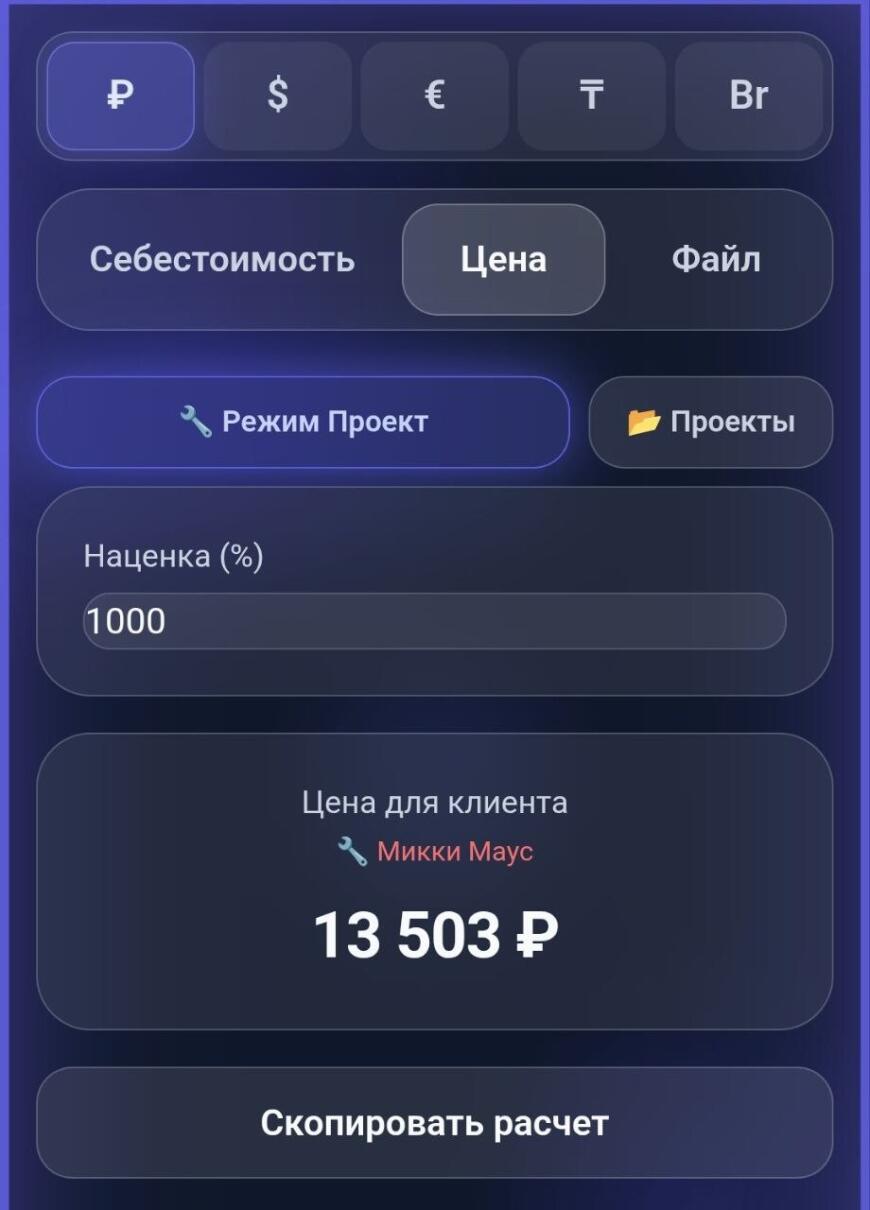Open the saved projects panel
Viewport: 870px width, 1210px height.
pos(710,421)
